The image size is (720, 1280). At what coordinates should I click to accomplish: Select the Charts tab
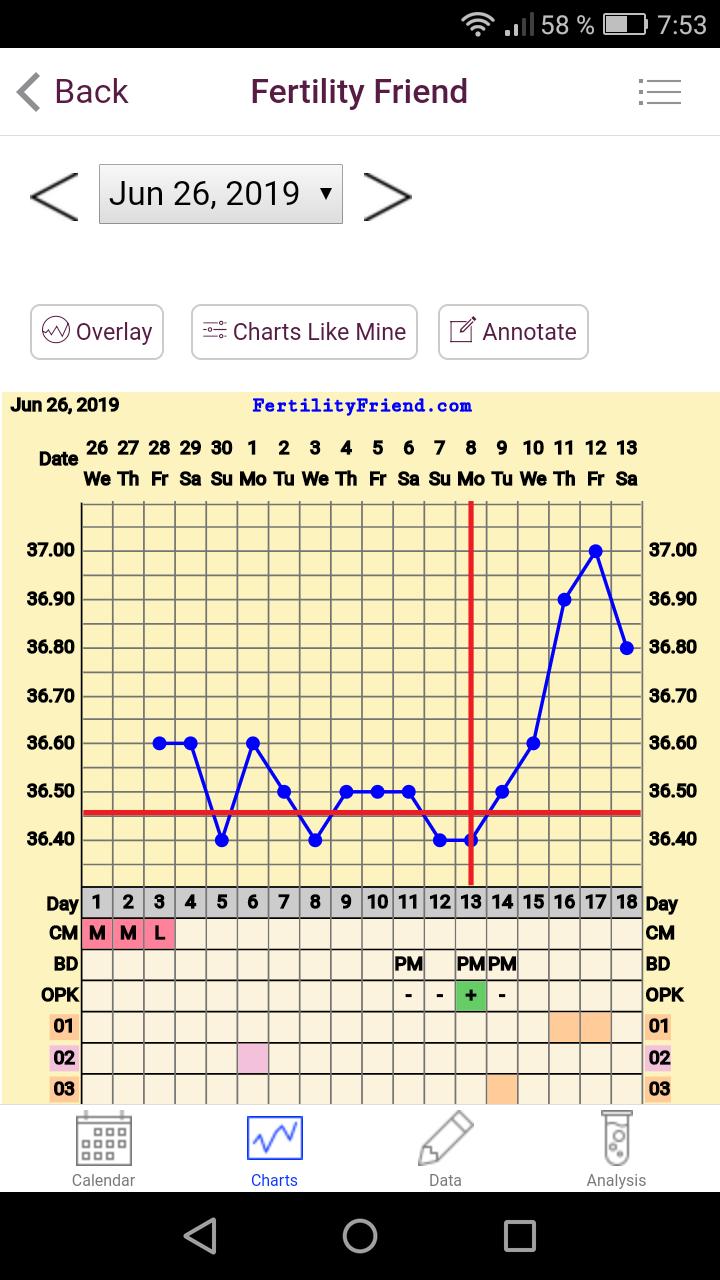274,1150
